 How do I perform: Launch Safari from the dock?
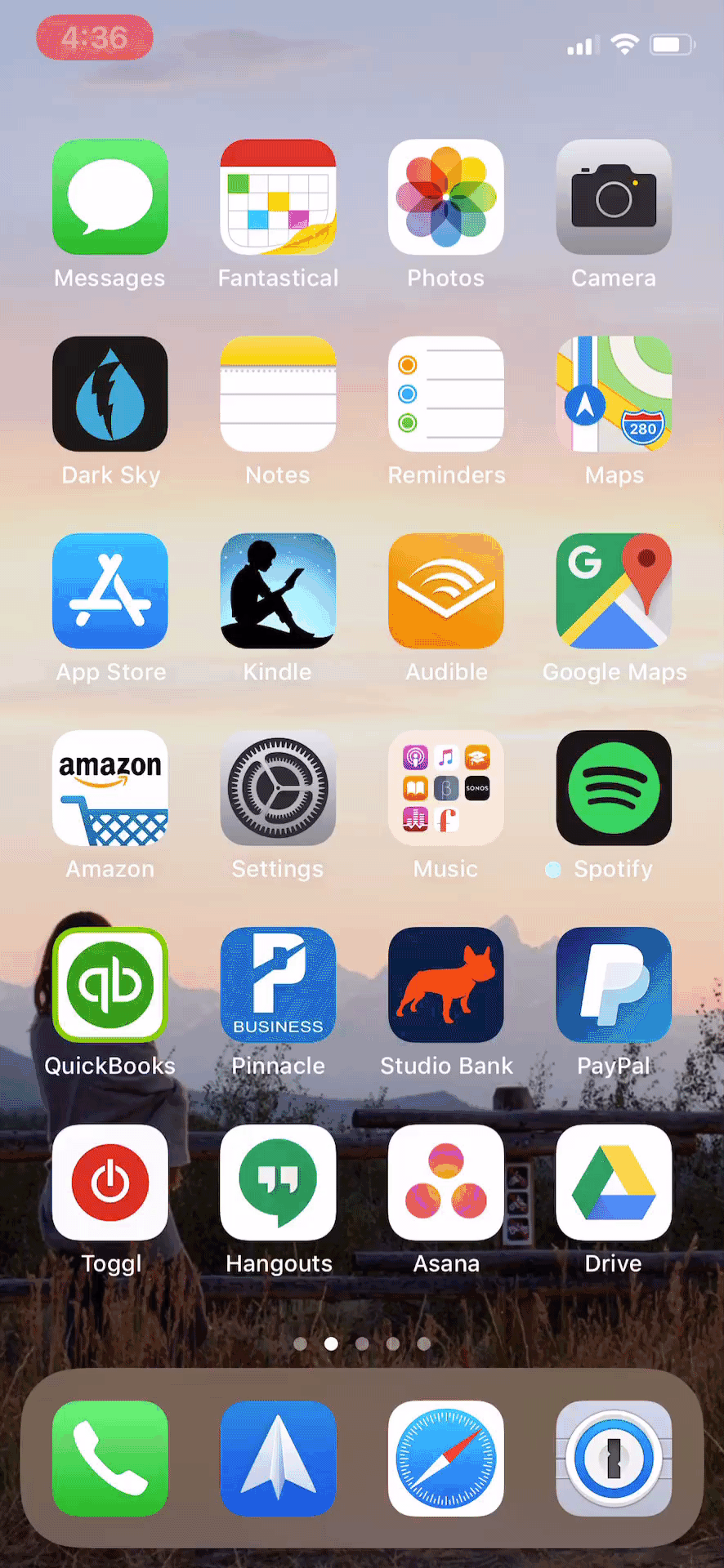click(x=446, y=1458)
